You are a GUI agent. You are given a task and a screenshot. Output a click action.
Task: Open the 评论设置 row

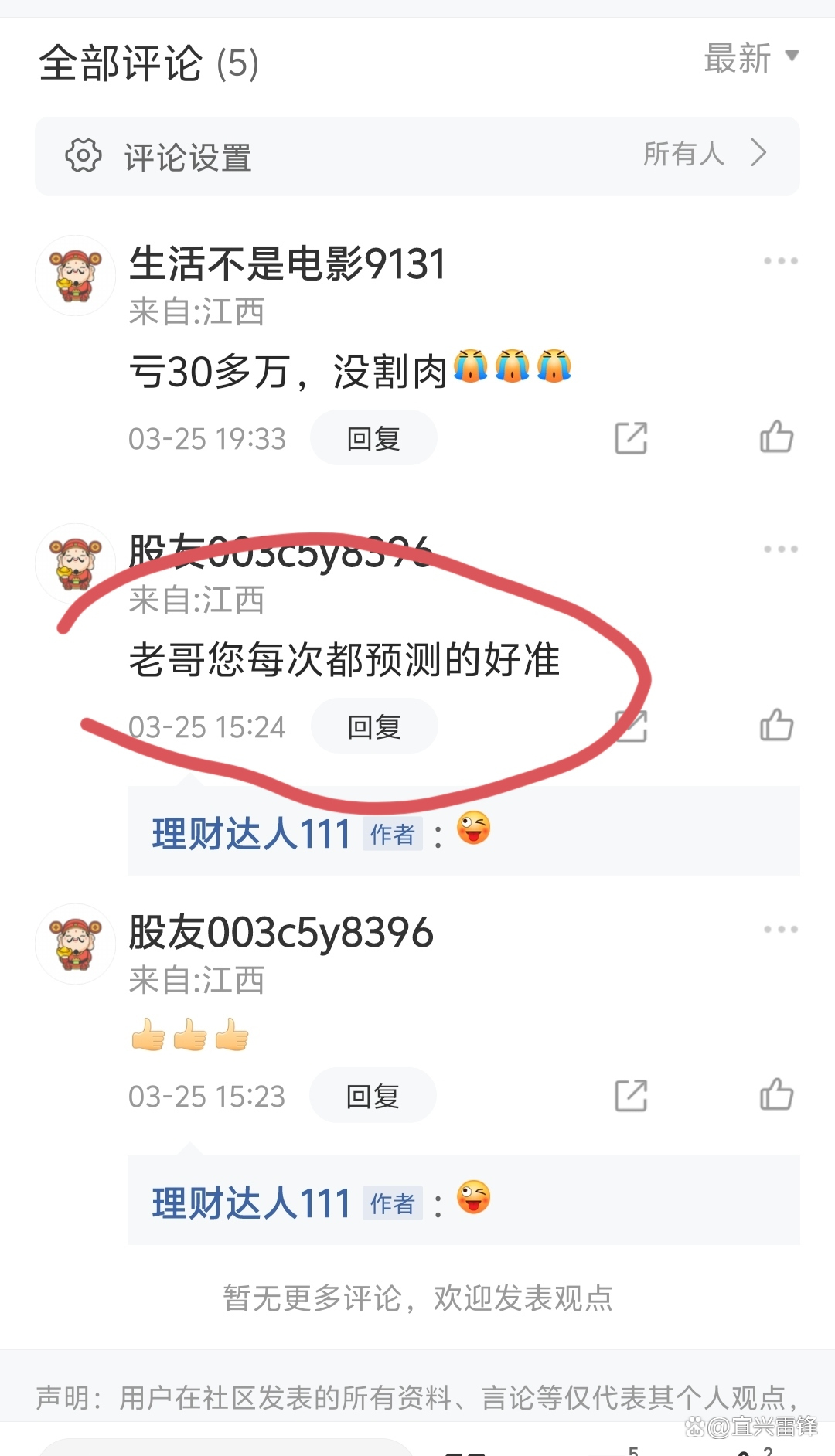(417, 156)
